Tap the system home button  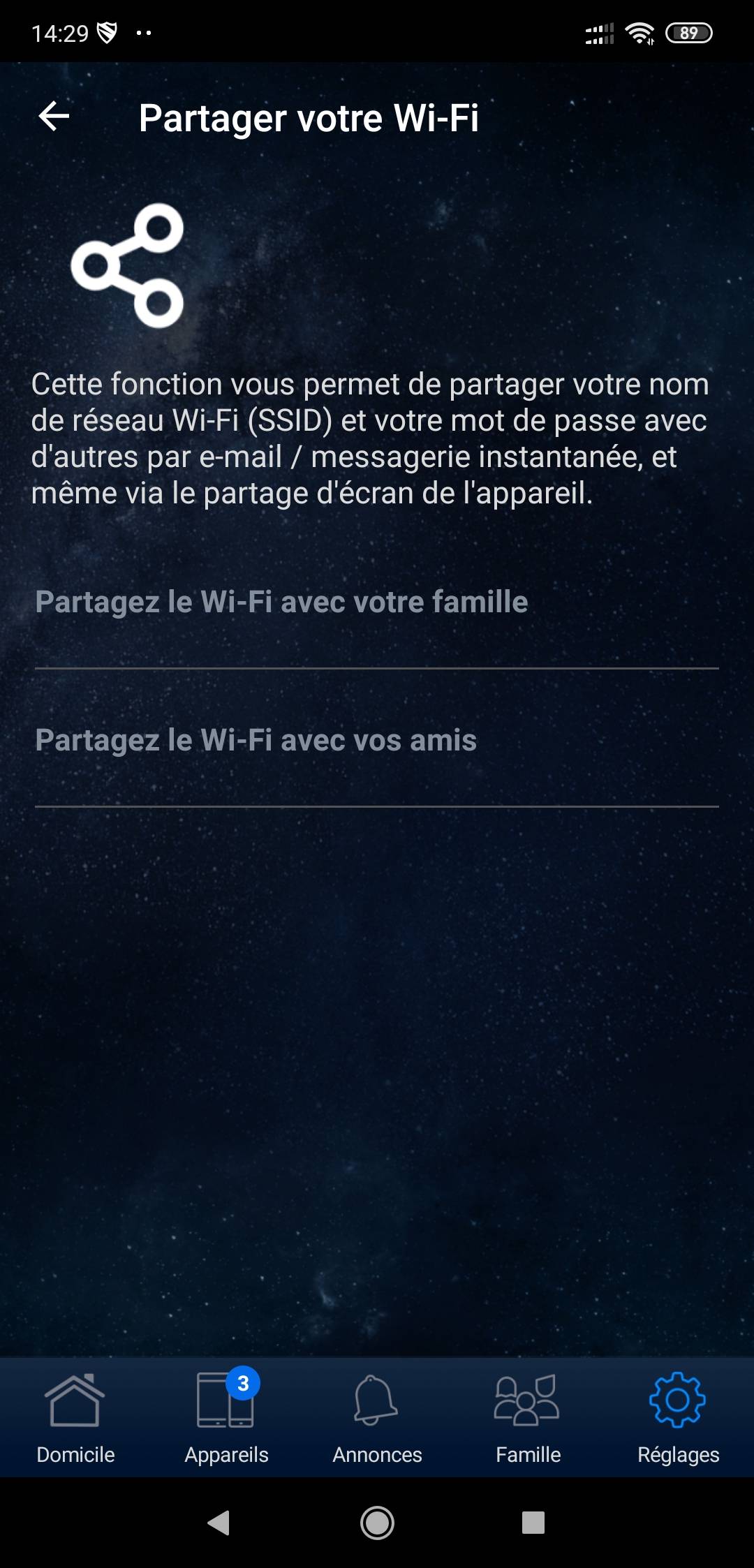click(377, 1523)
